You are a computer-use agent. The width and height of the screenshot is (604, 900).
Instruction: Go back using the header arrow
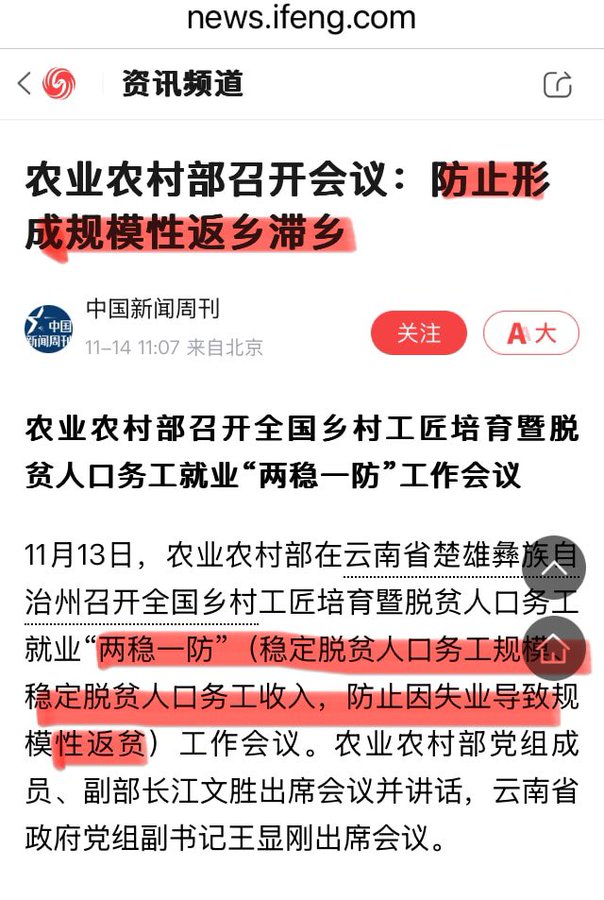point(24,84)
